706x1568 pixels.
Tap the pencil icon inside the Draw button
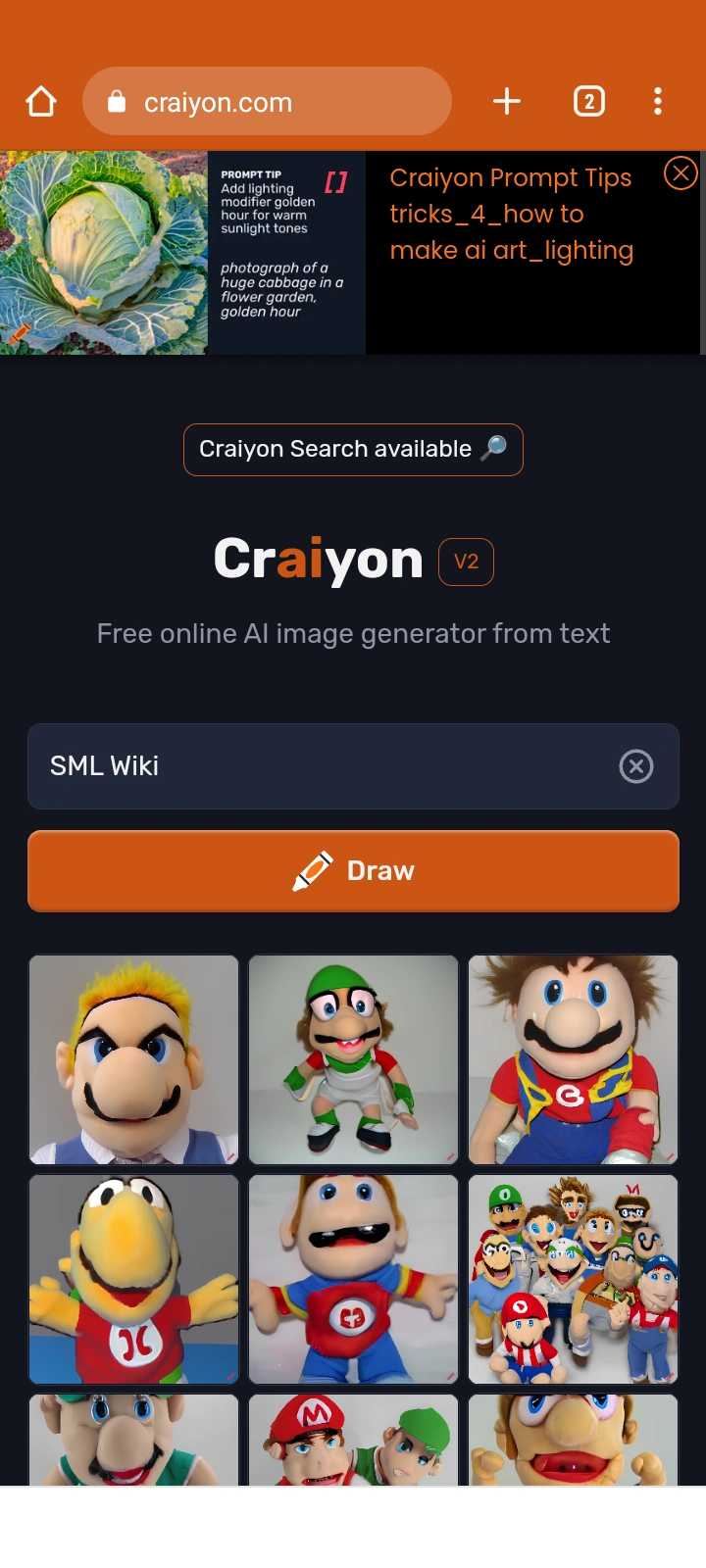point(312,870)
